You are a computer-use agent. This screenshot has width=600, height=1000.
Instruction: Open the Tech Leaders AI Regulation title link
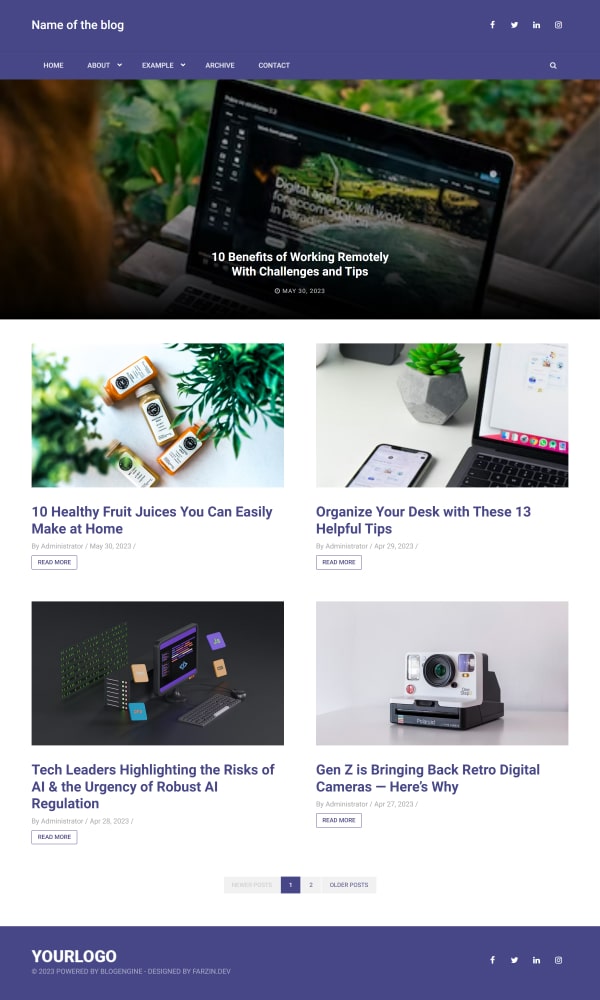pyautogui.click(x=153, y=786)
